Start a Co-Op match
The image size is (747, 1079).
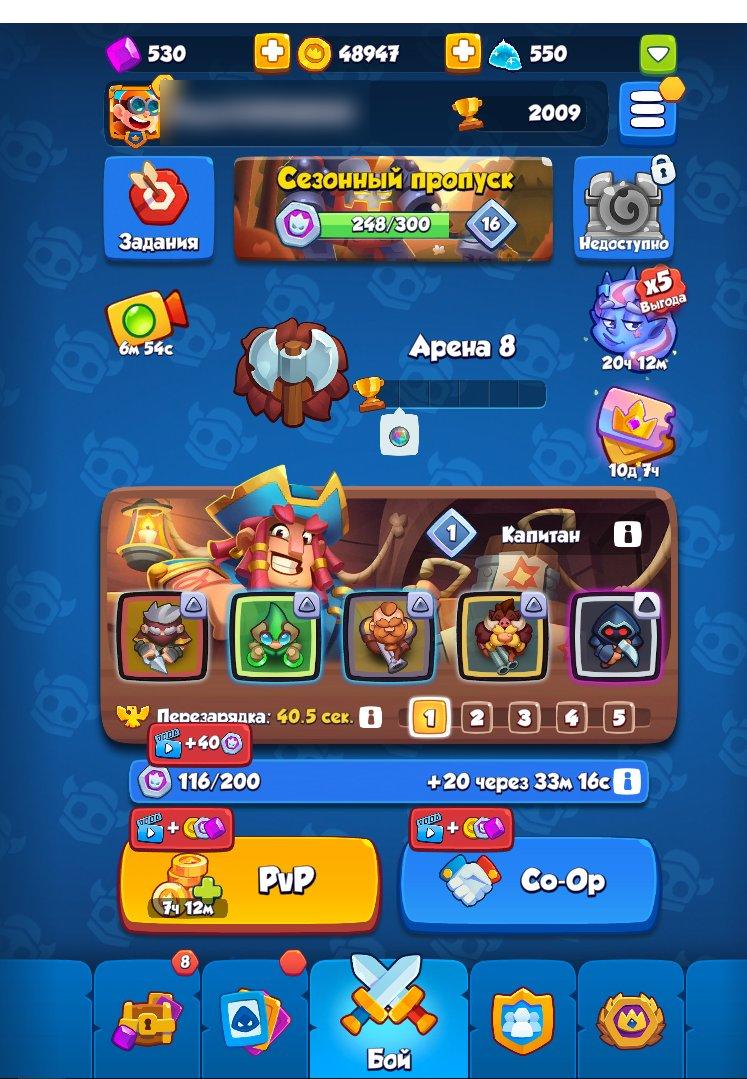point(529,882)
